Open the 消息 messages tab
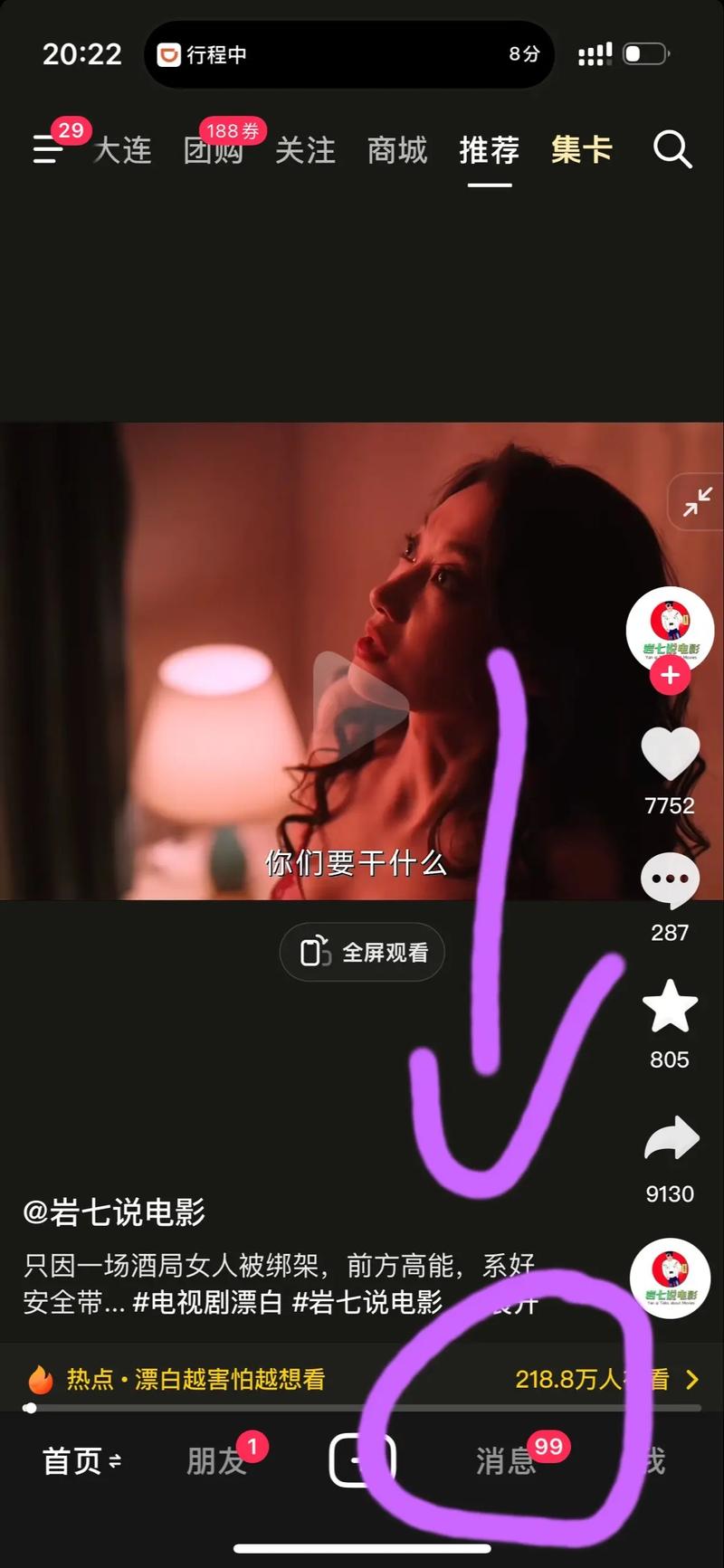Screen dimensions: 724x1568 (x=506, y=1460)
